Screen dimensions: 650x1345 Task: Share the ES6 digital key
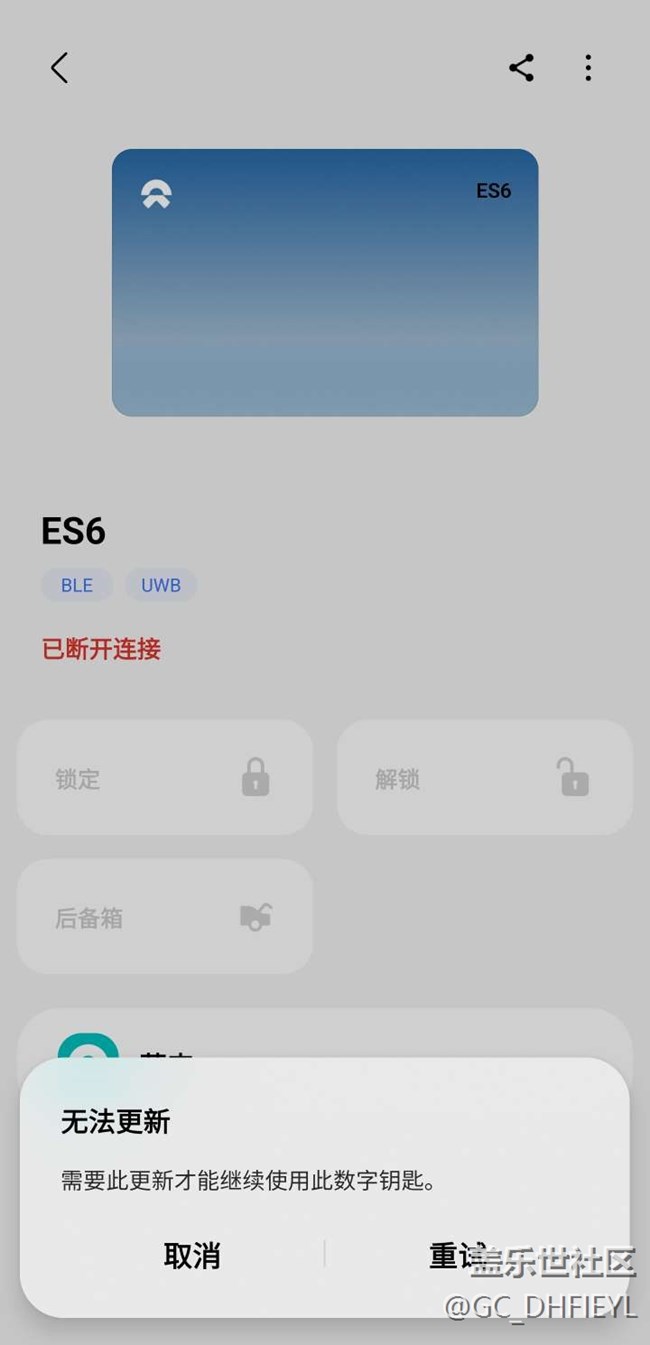521,68
